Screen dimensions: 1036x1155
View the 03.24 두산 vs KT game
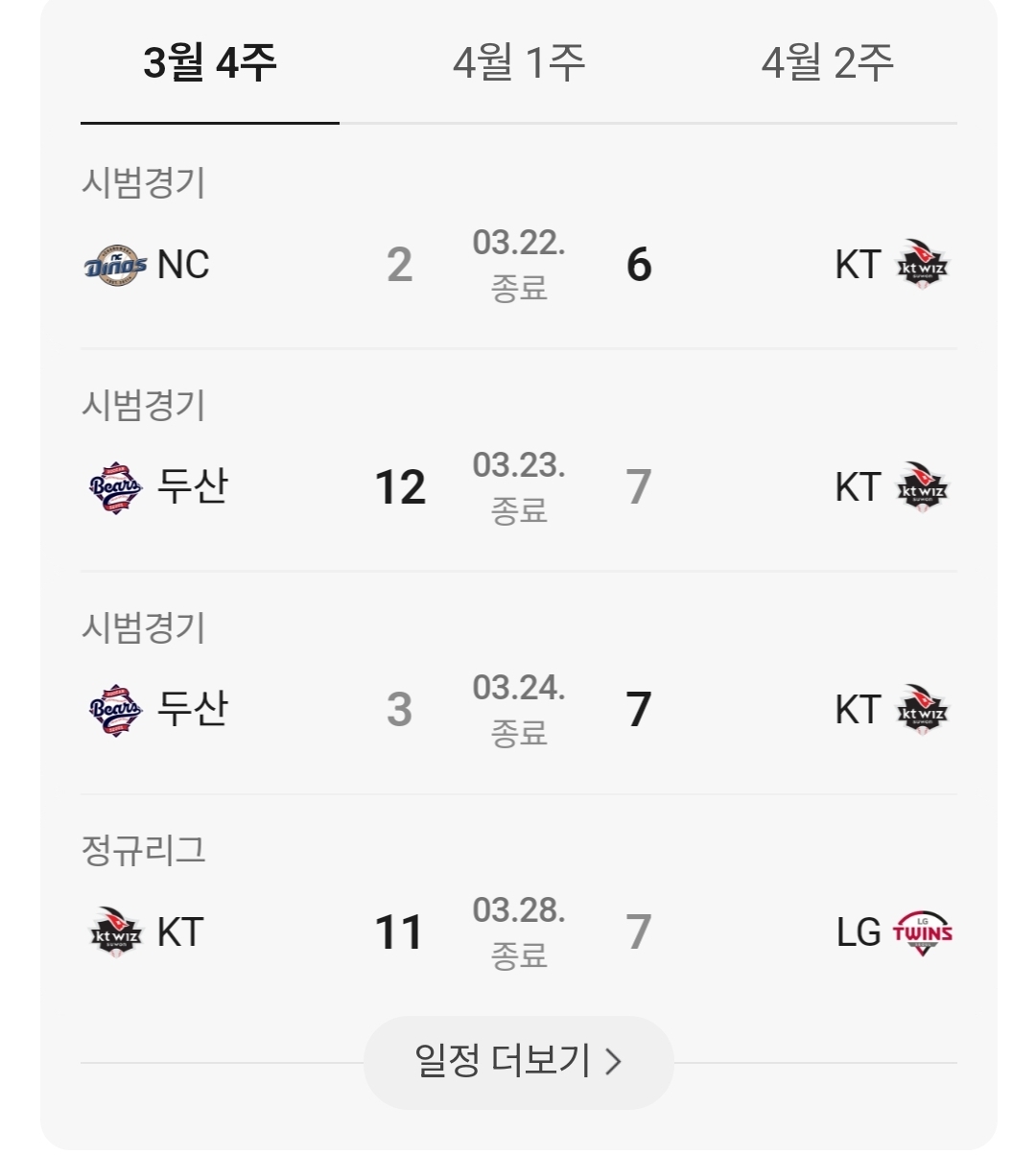point(518,710)
